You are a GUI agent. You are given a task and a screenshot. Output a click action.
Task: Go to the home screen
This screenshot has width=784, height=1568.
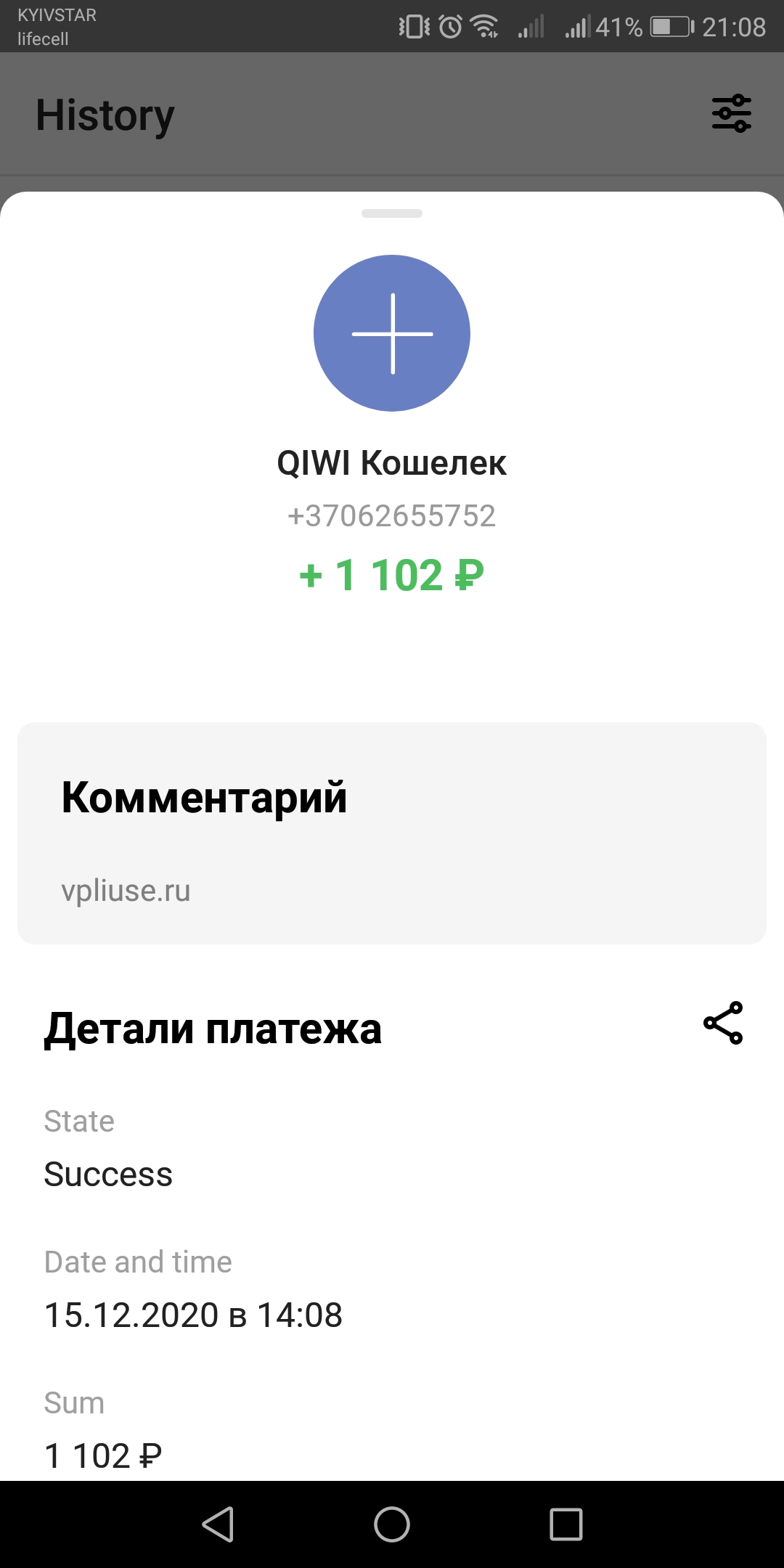[x=392, y=1524]
